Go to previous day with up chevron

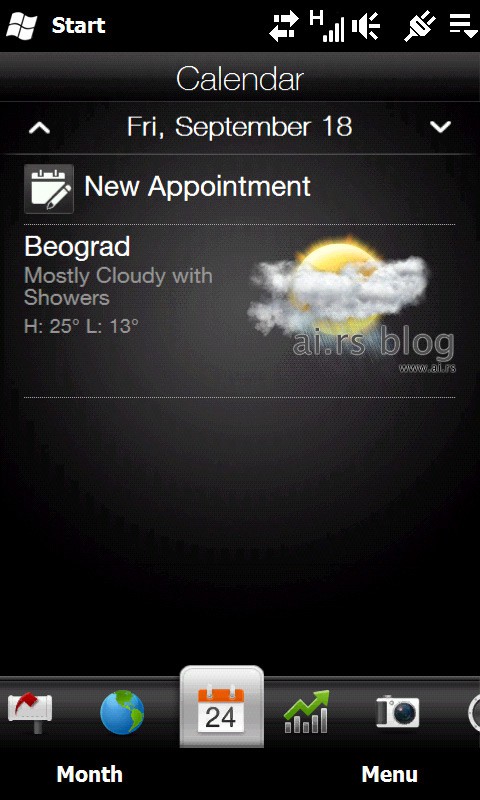(x=39, y=128)
